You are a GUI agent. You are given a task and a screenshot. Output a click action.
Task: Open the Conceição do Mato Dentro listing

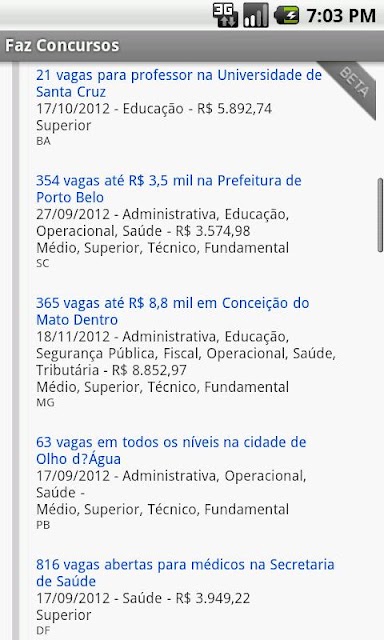tap(173, 311)
